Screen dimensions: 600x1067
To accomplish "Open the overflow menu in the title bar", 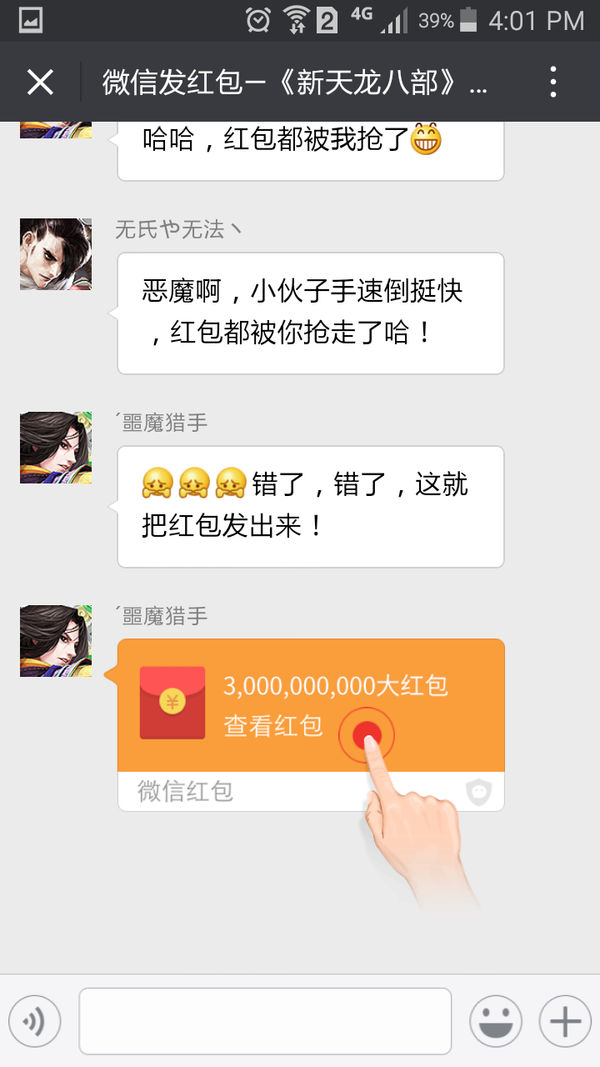I will coord(553,82).
